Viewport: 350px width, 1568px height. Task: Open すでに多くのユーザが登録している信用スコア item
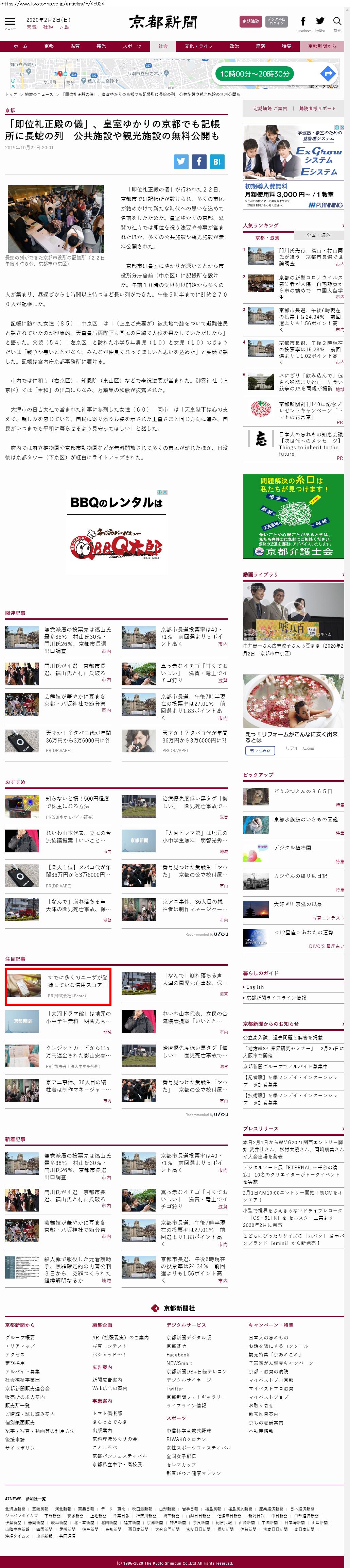[x=77, y=981]
